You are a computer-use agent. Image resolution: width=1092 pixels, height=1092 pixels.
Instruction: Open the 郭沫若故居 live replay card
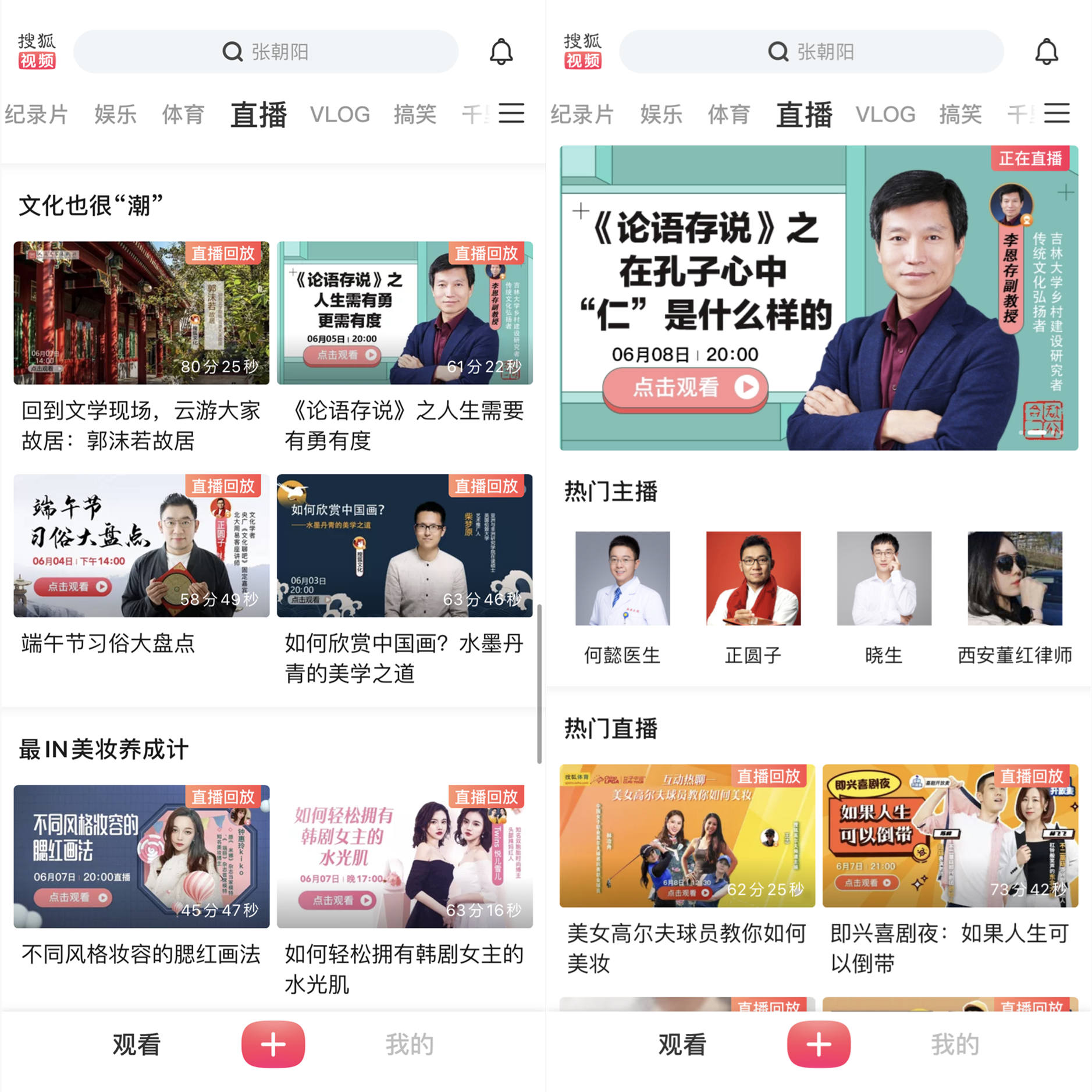(x=141, y=312)
